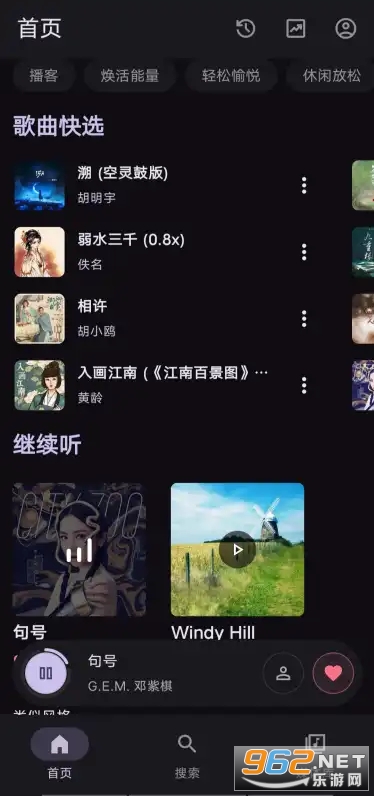This screenshot has width=374, height=796.
Task: Open the listening history icon
Action: [x=246, y=28]
